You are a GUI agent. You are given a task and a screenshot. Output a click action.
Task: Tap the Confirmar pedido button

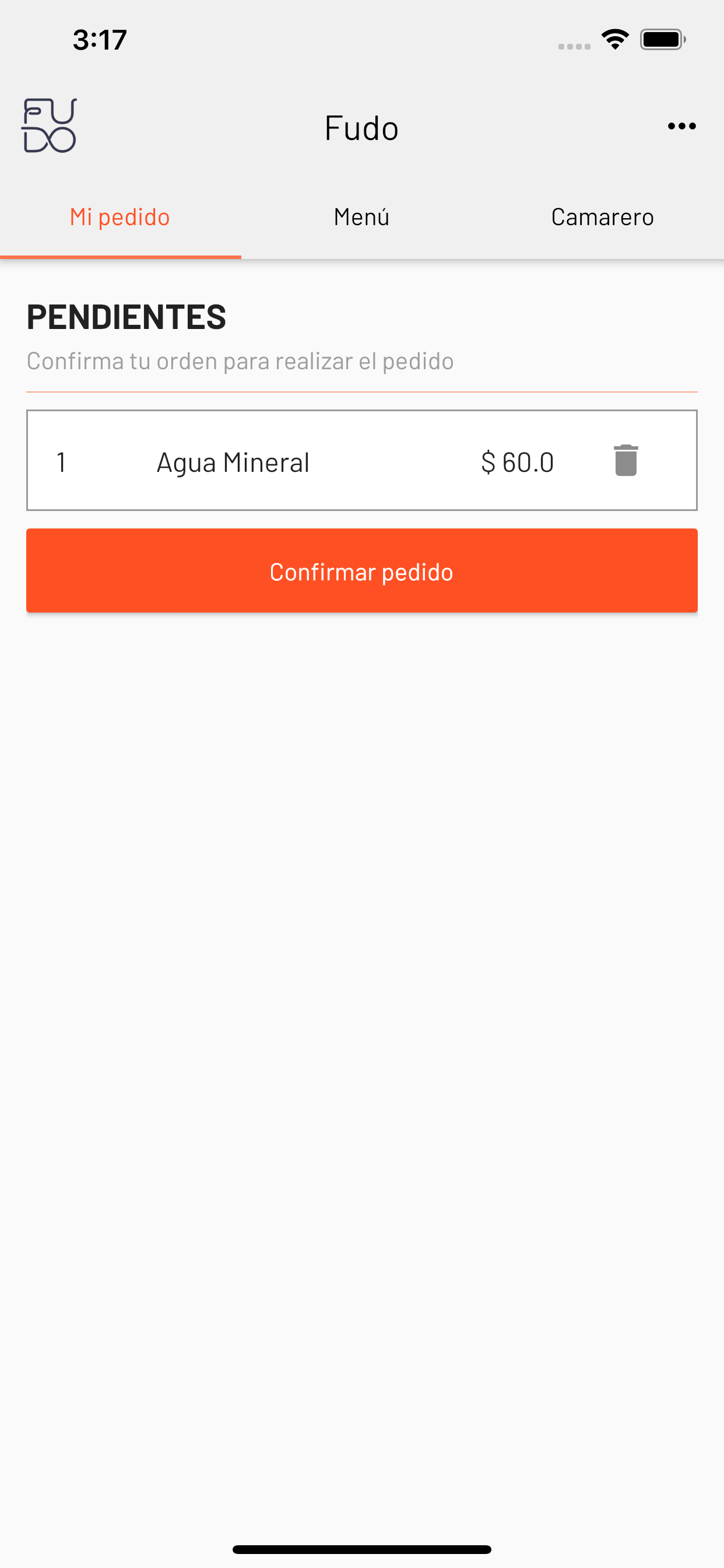pyautogui.click(x=361, y=570)
